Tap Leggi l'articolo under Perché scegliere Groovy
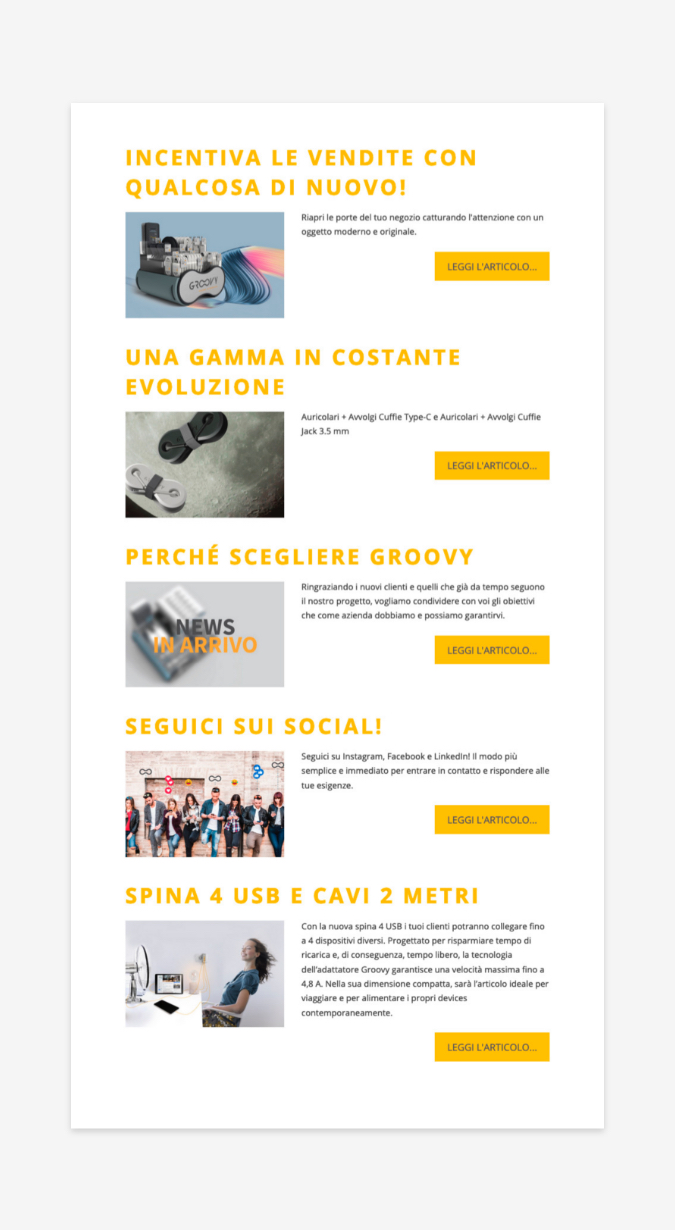 point(491,650)
